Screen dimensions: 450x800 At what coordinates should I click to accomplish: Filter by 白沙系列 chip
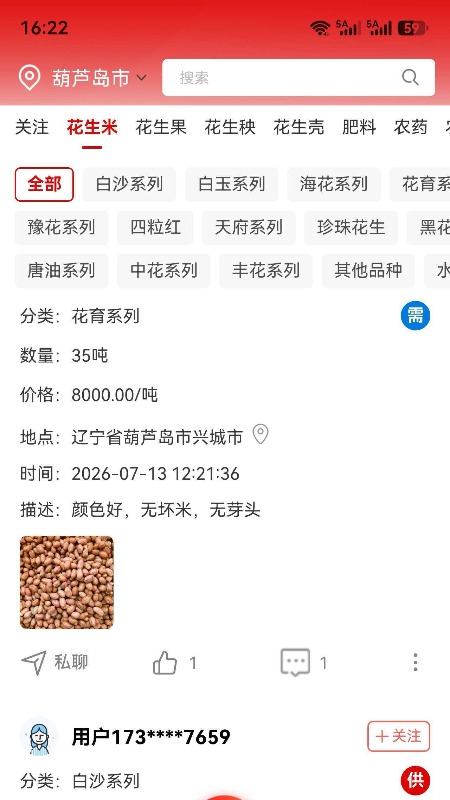tap(130, 184)
